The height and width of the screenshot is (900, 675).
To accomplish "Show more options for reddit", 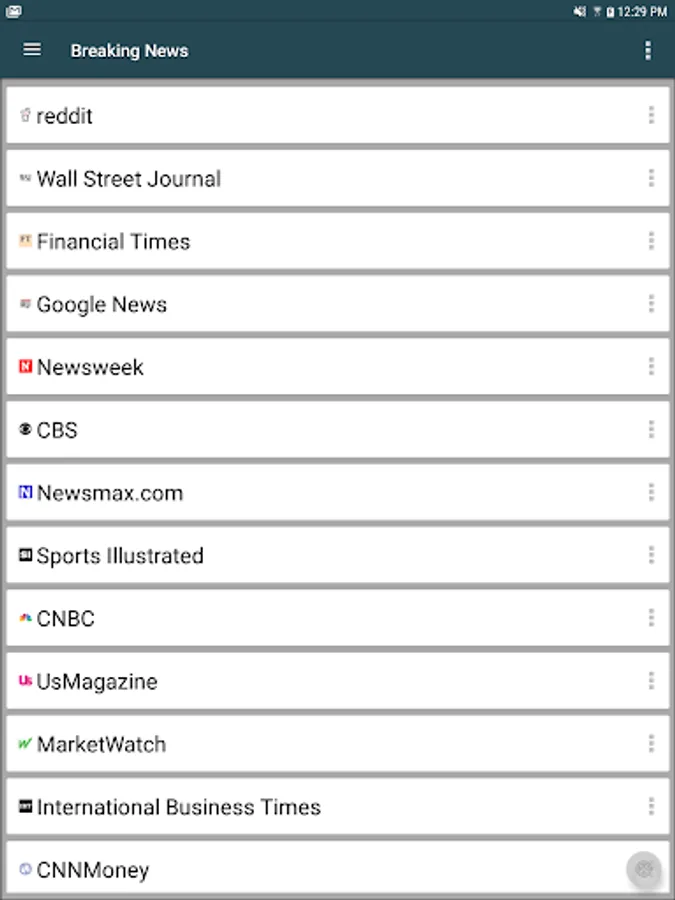I will click(651, 116).
